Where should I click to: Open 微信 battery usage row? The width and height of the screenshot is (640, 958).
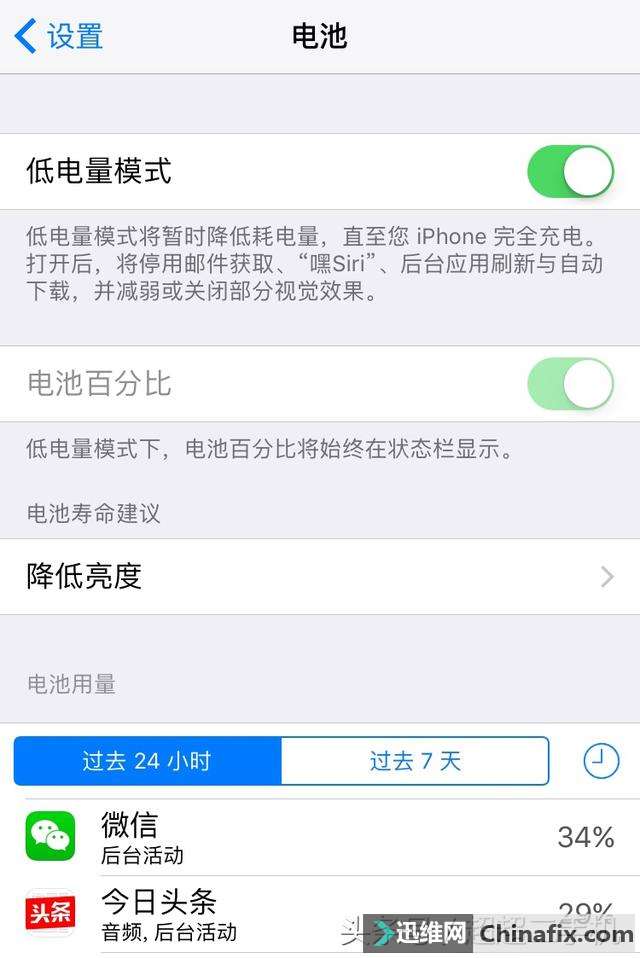(320, 837)
